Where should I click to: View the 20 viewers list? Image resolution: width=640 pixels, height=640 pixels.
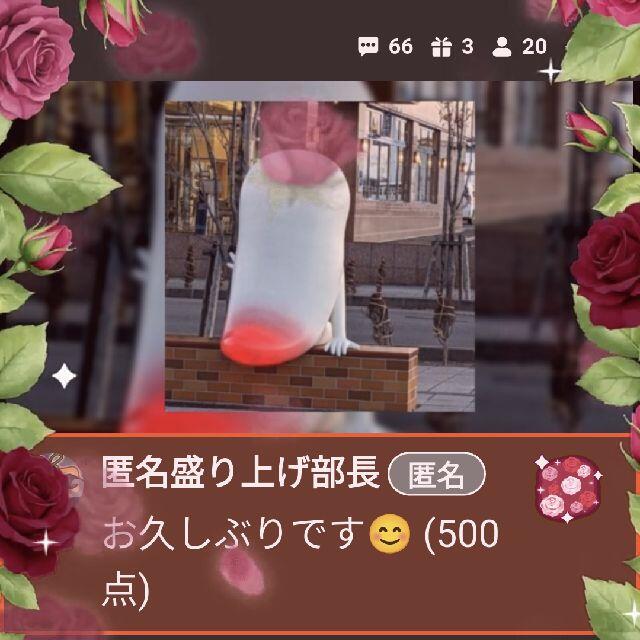tap(519, 47)
